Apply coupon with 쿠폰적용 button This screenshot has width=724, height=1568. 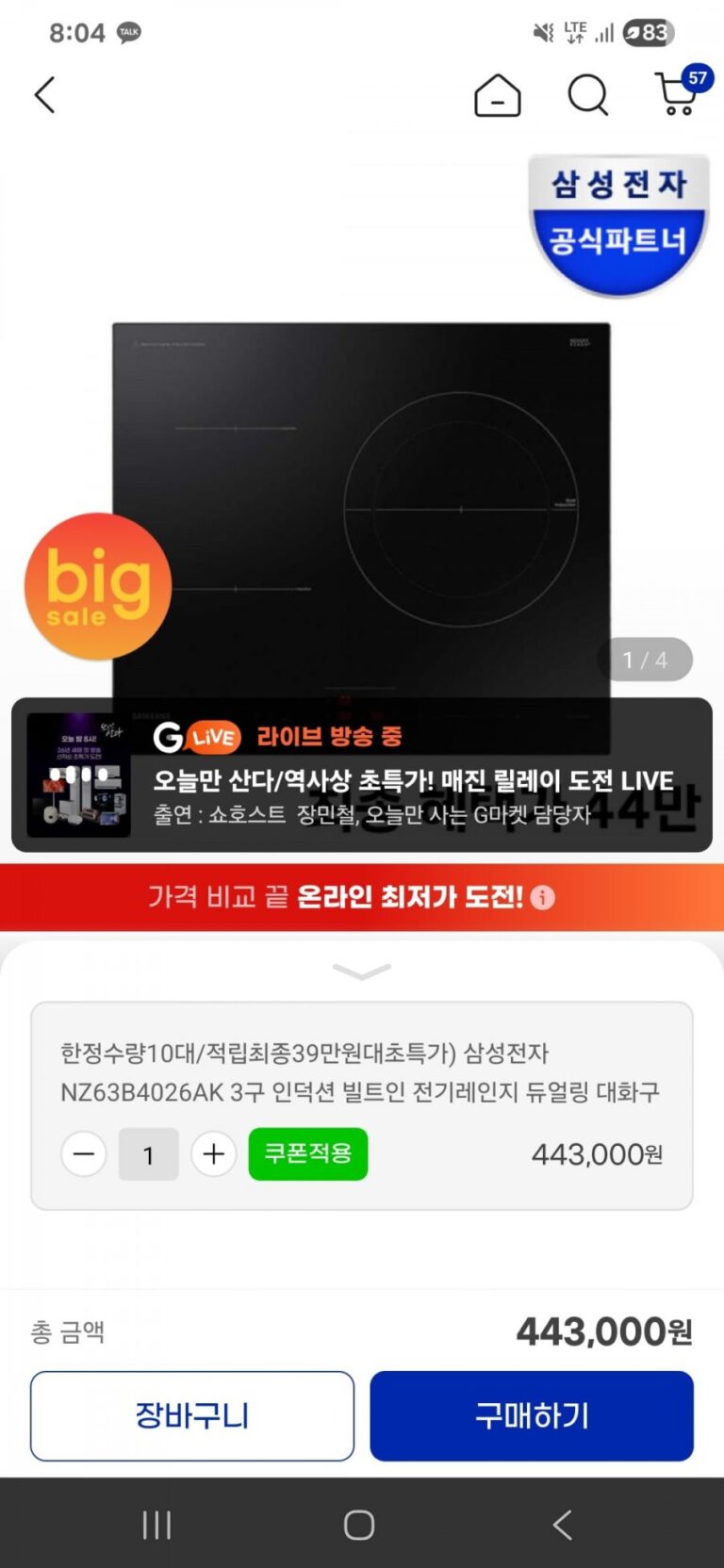[308, 1153]
